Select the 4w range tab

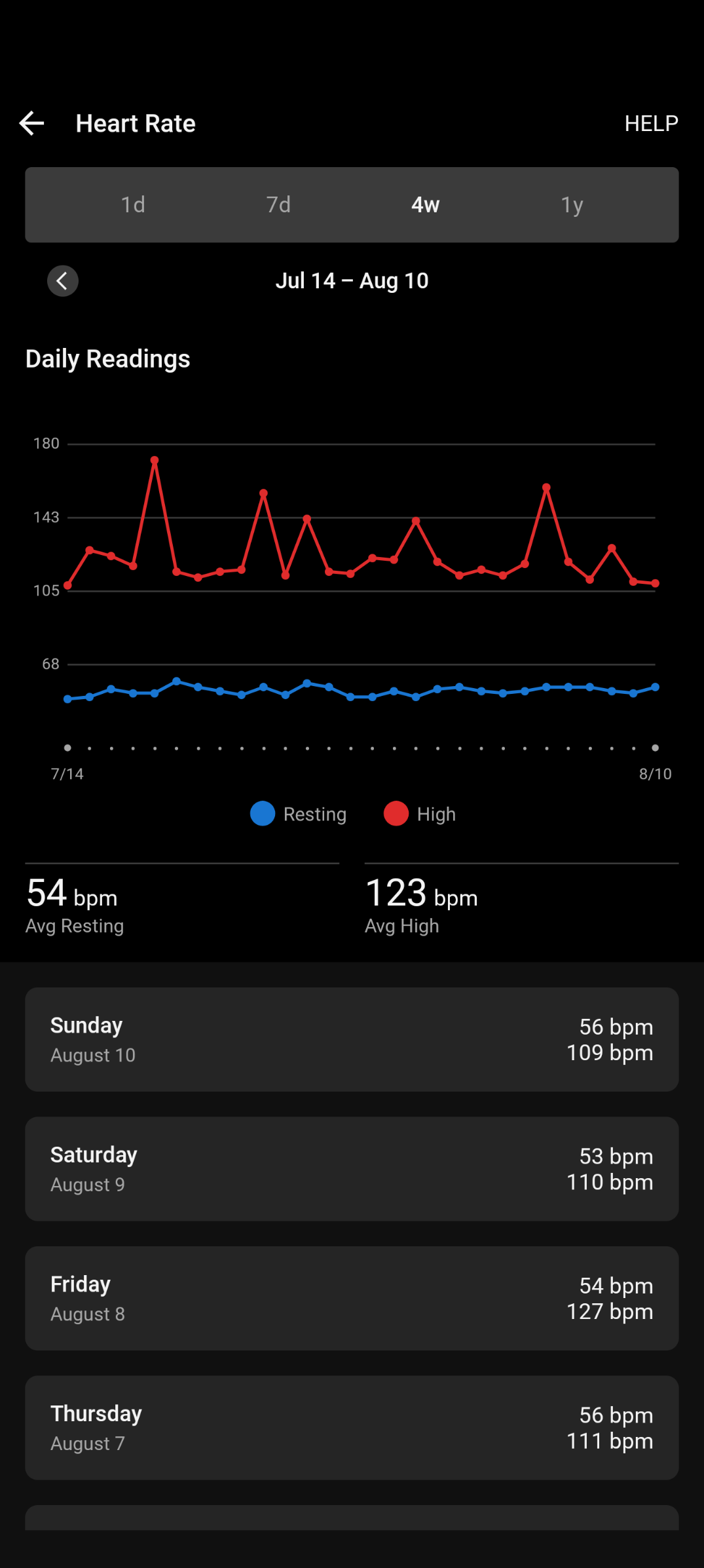pos(425,205)
